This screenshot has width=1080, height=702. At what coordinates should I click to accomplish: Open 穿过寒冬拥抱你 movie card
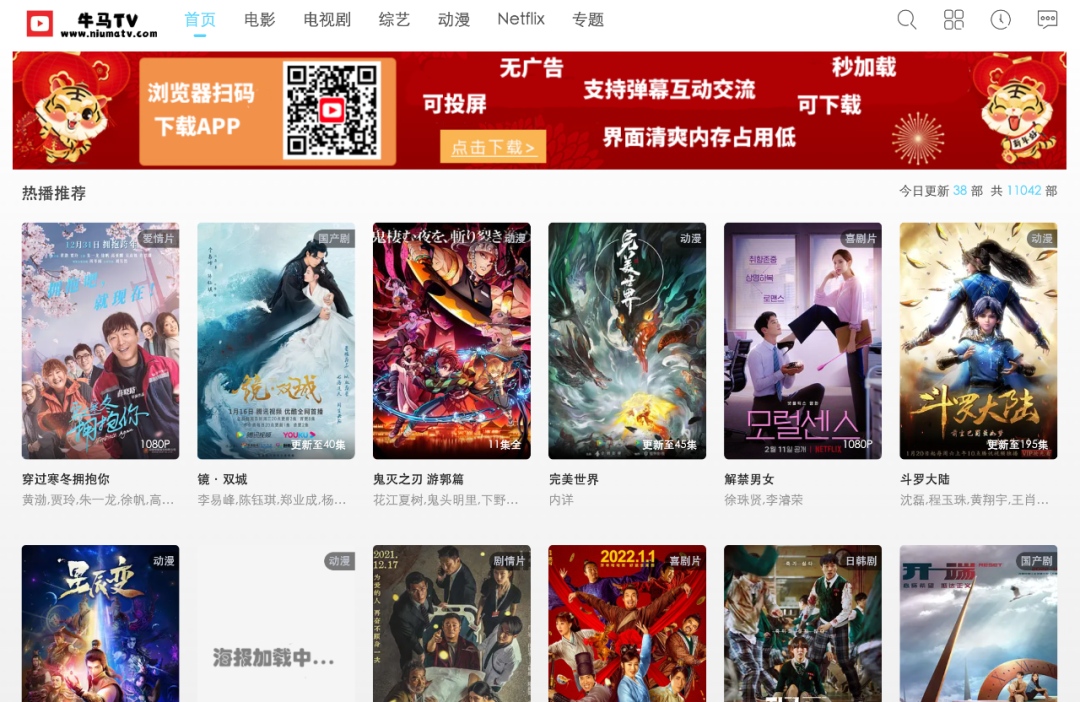[101, 341]
